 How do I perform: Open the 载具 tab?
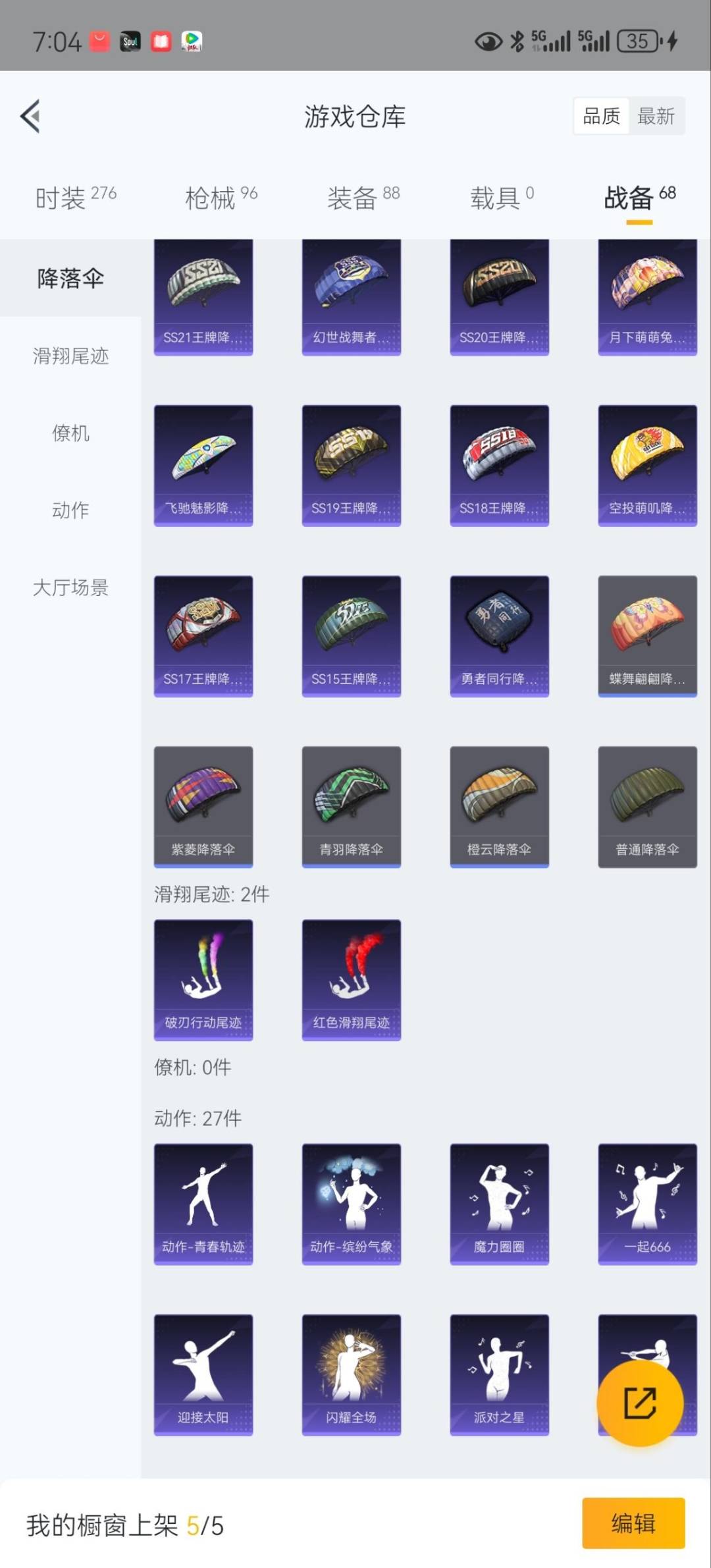coord(501,198)
